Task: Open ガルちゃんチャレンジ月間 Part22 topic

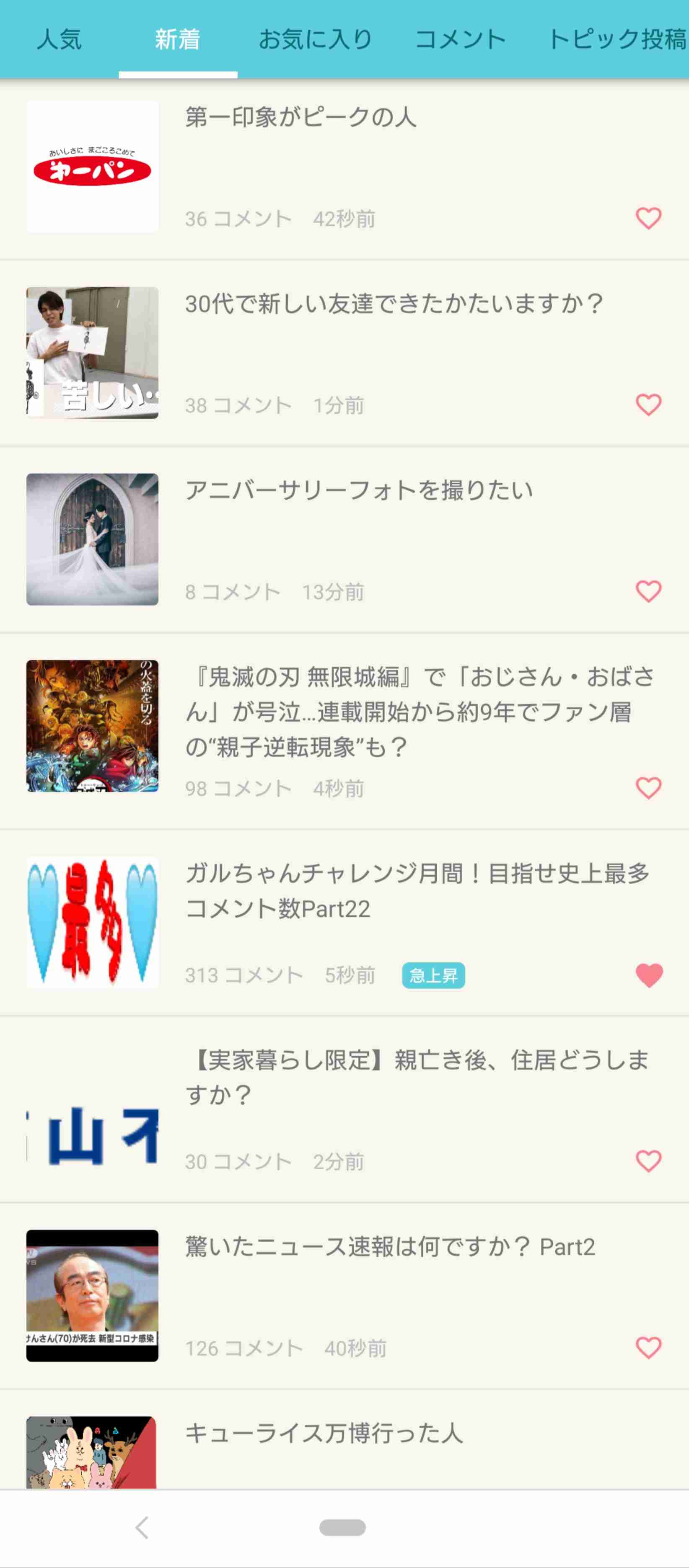Action: coord(344,923)
